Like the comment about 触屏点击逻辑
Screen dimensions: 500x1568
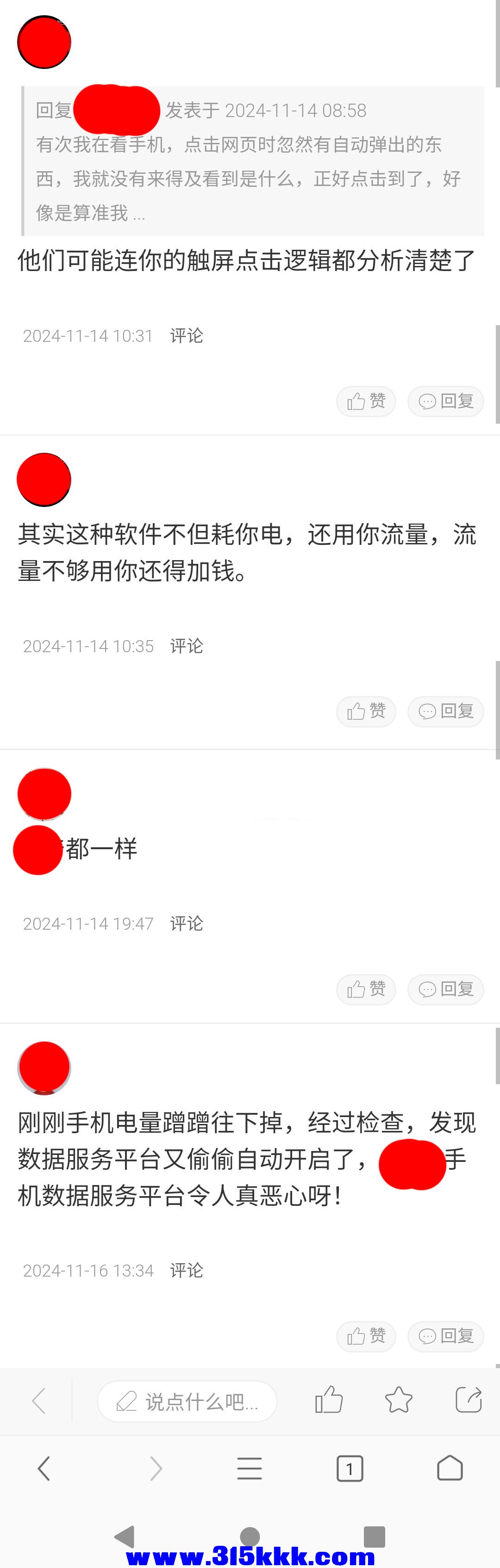366,401
